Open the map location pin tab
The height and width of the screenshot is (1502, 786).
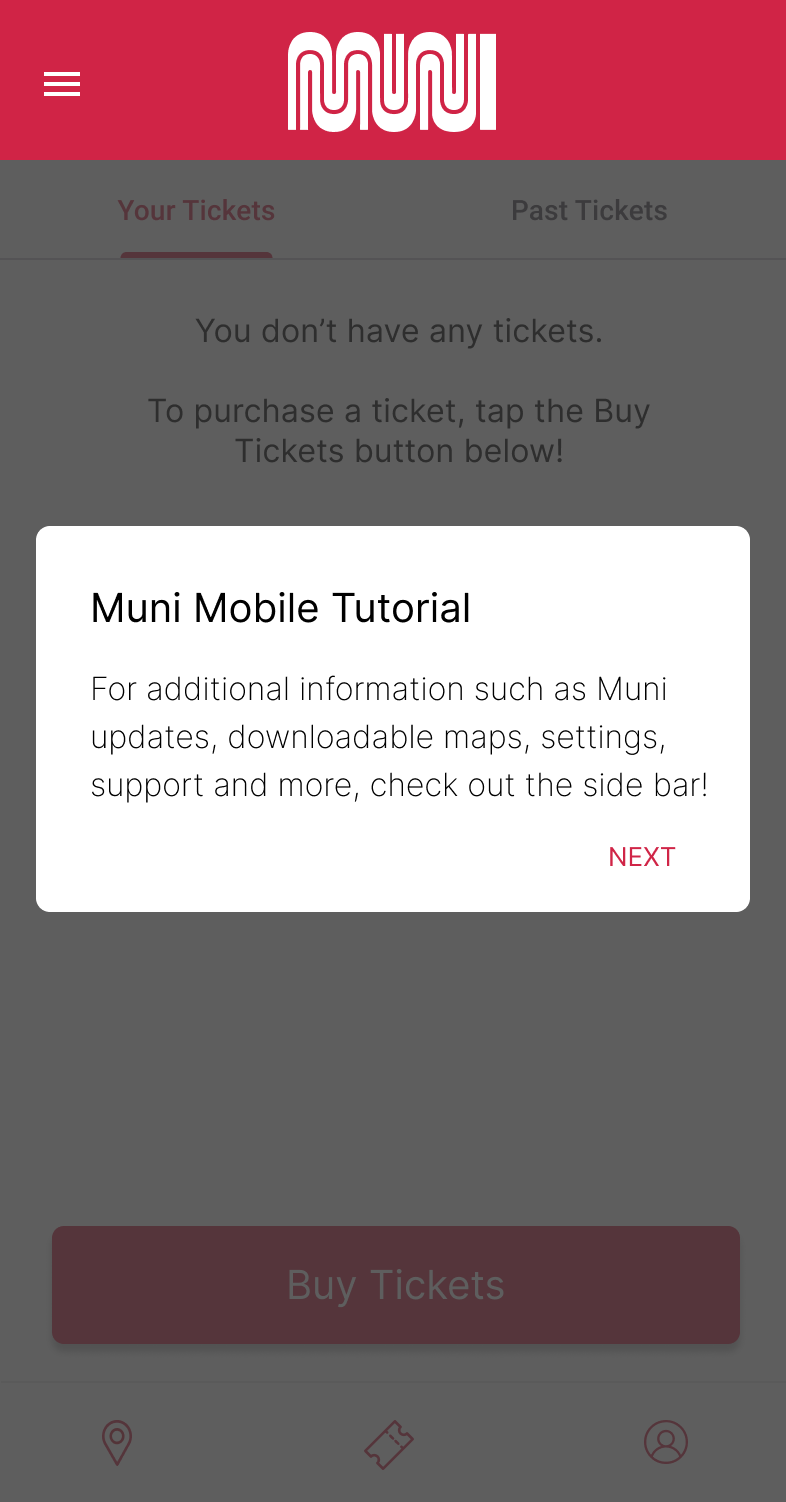[x=117, y=1443]
